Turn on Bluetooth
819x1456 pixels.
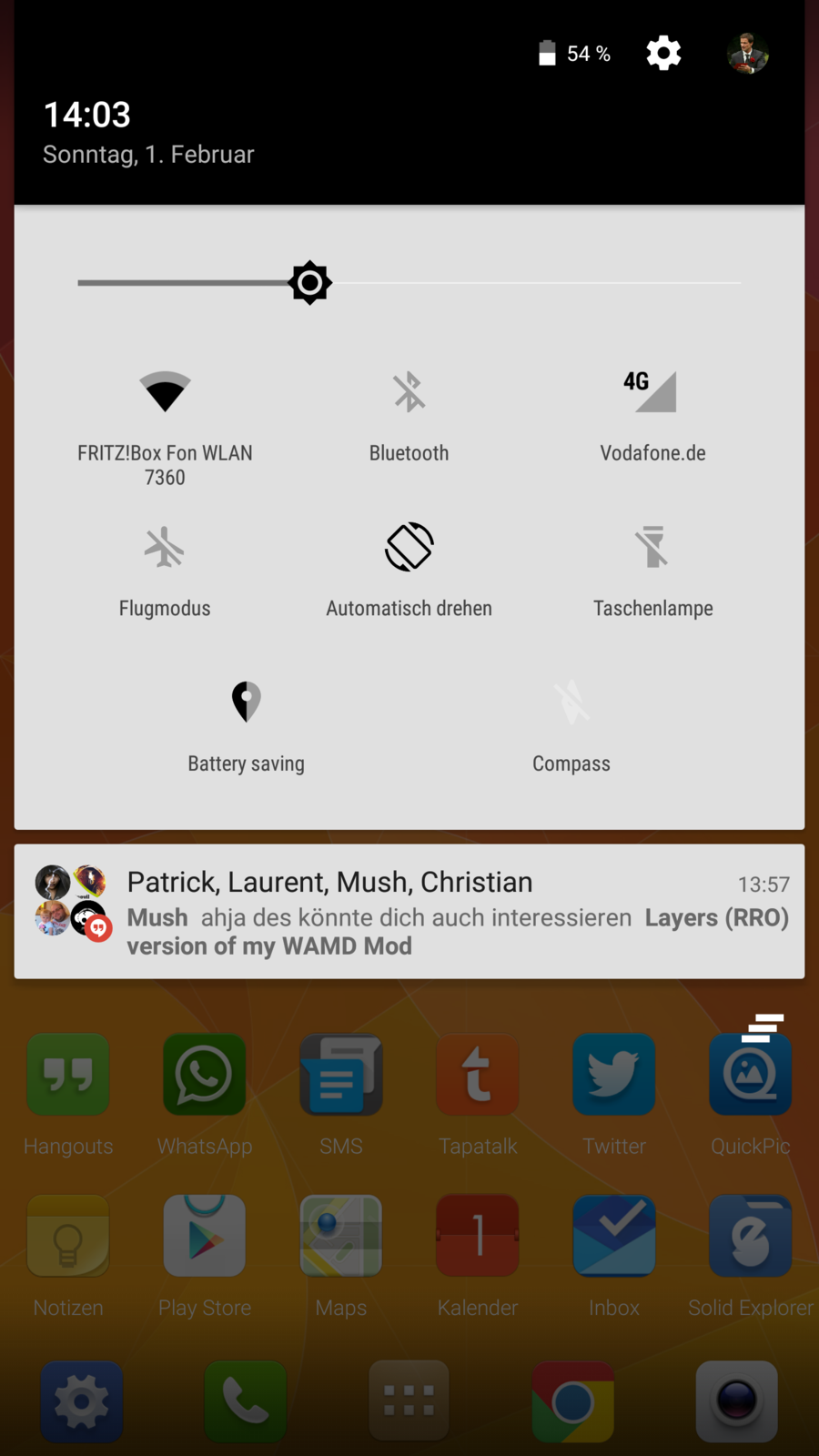pyautogui.click(x=409, y=393)
